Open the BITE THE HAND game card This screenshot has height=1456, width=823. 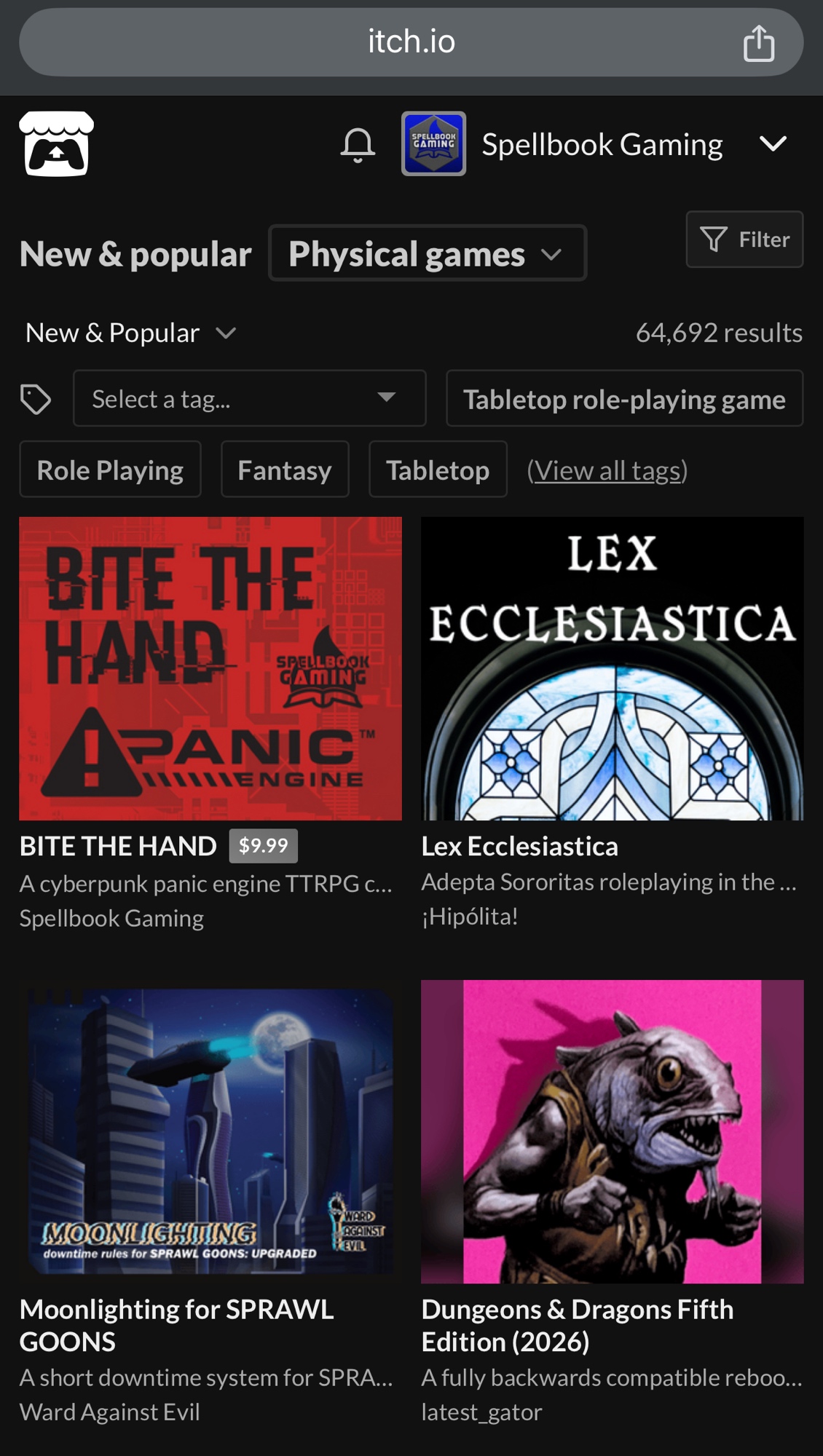[x=210, y=668]
